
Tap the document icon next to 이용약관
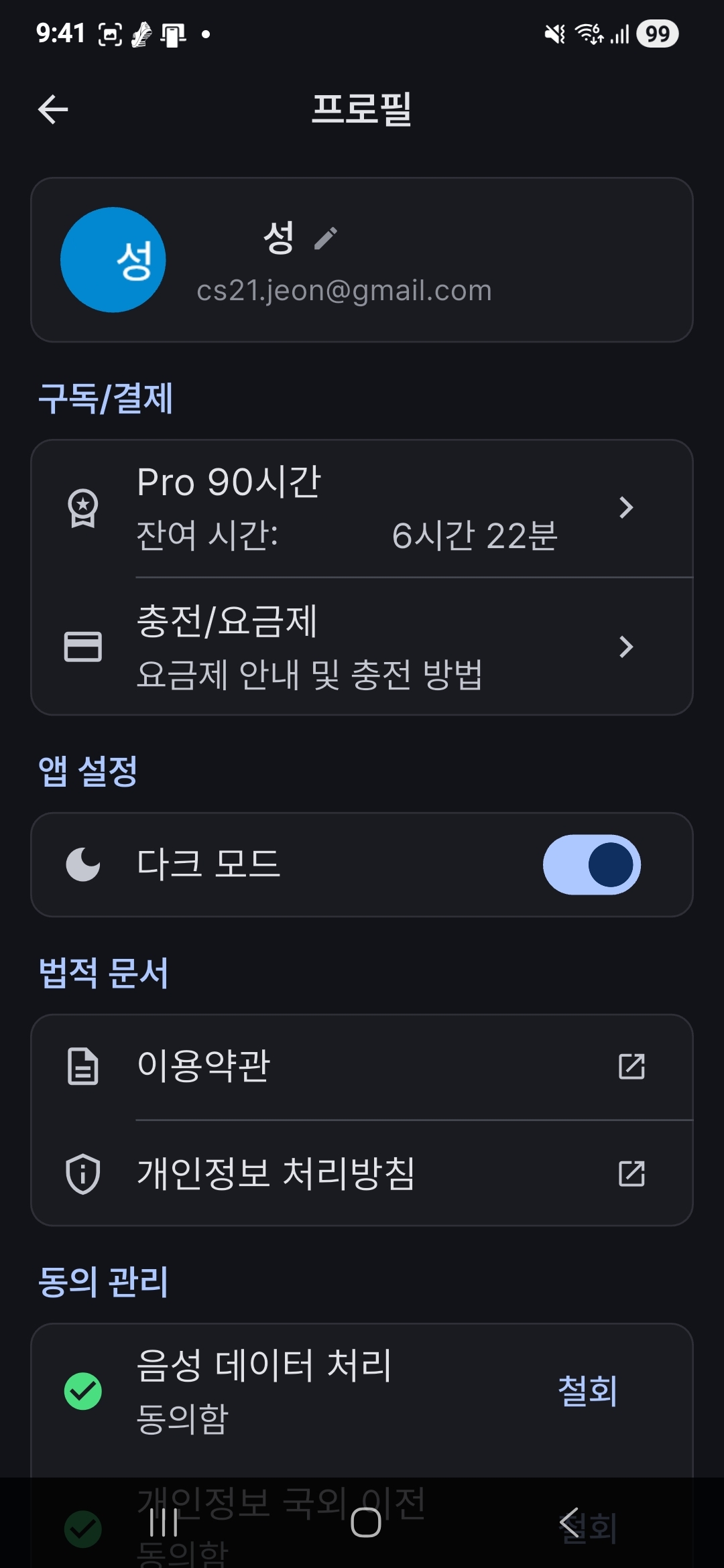point(82,1067)
